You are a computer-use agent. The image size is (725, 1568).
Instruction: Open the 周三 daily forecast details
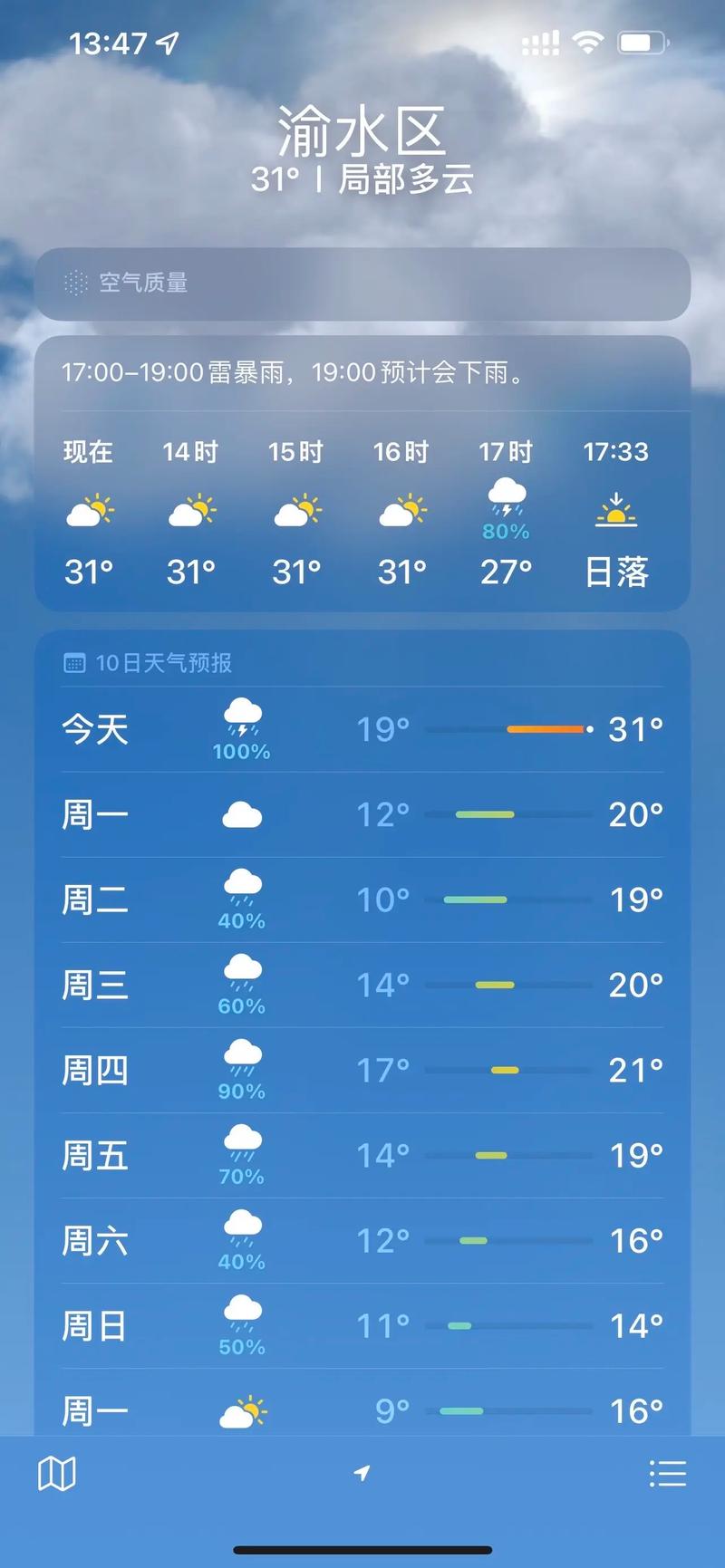tap(362, 985)
